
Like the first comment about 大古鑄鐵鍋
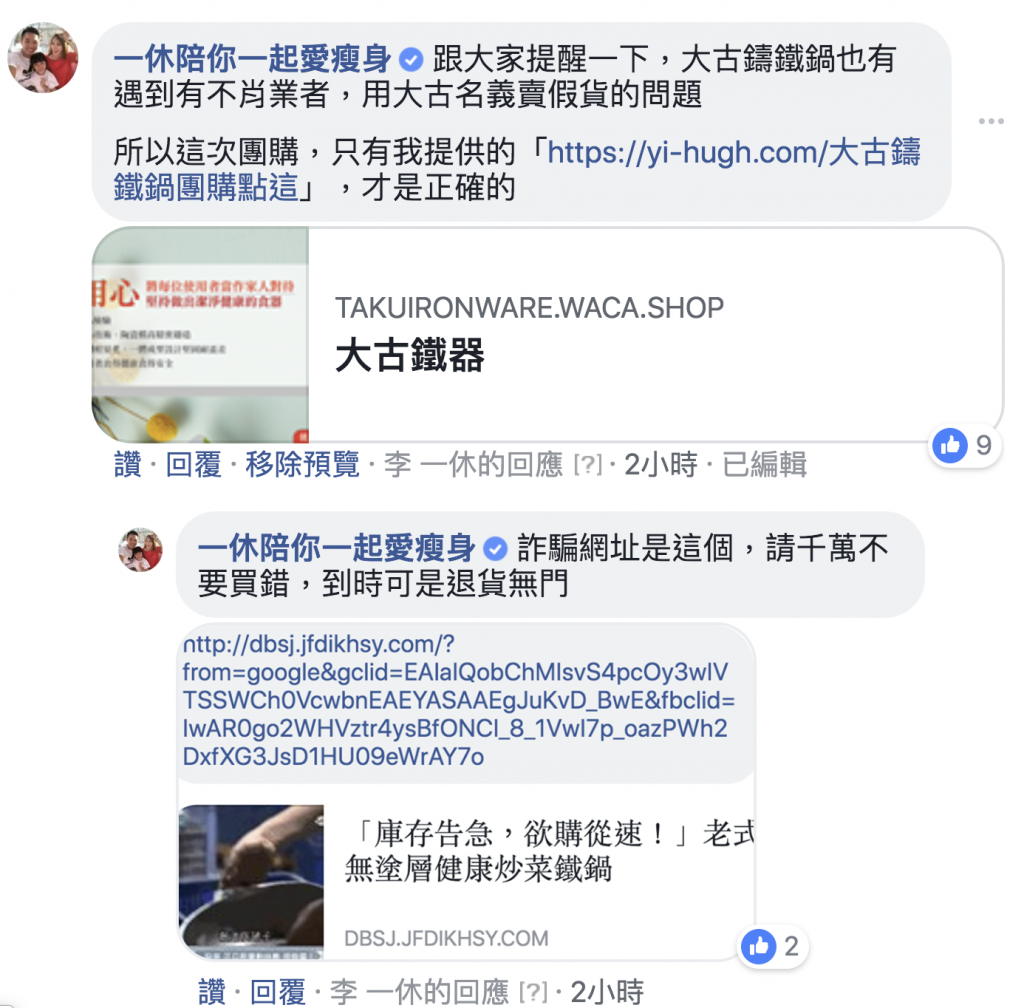coord(127,465)
